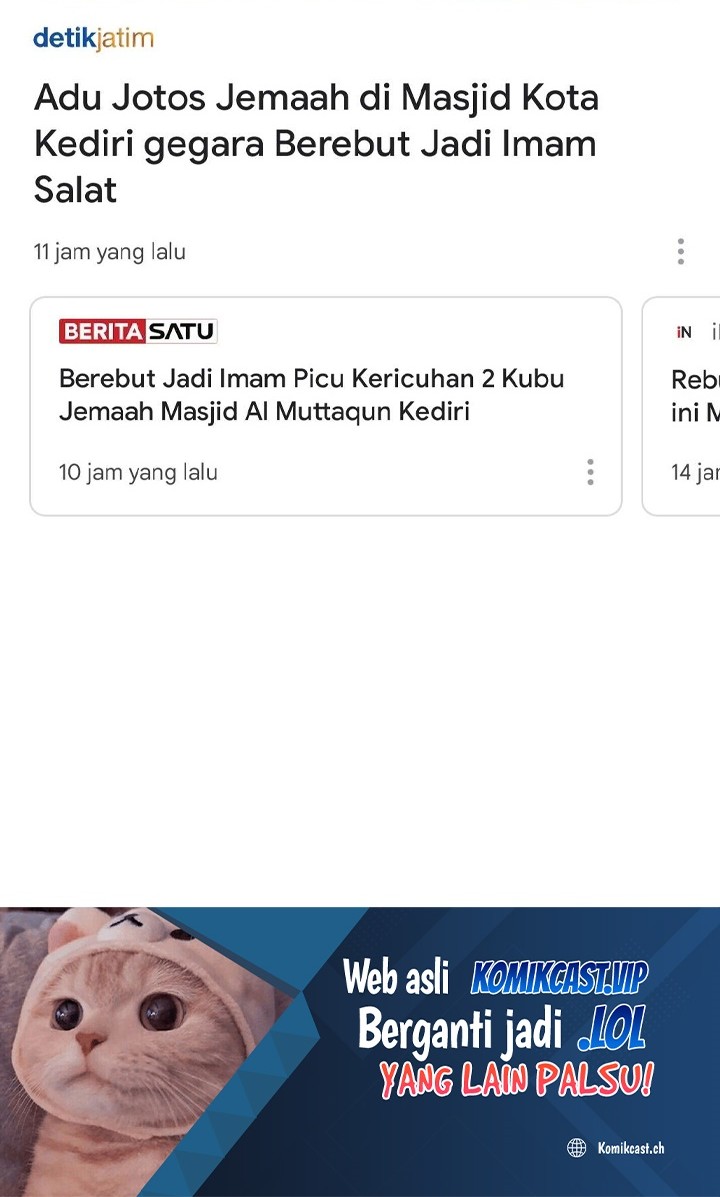Tap the Komikcast banner with the cat
Viewport: 720px width, 1197px height.
(360, 1050)
